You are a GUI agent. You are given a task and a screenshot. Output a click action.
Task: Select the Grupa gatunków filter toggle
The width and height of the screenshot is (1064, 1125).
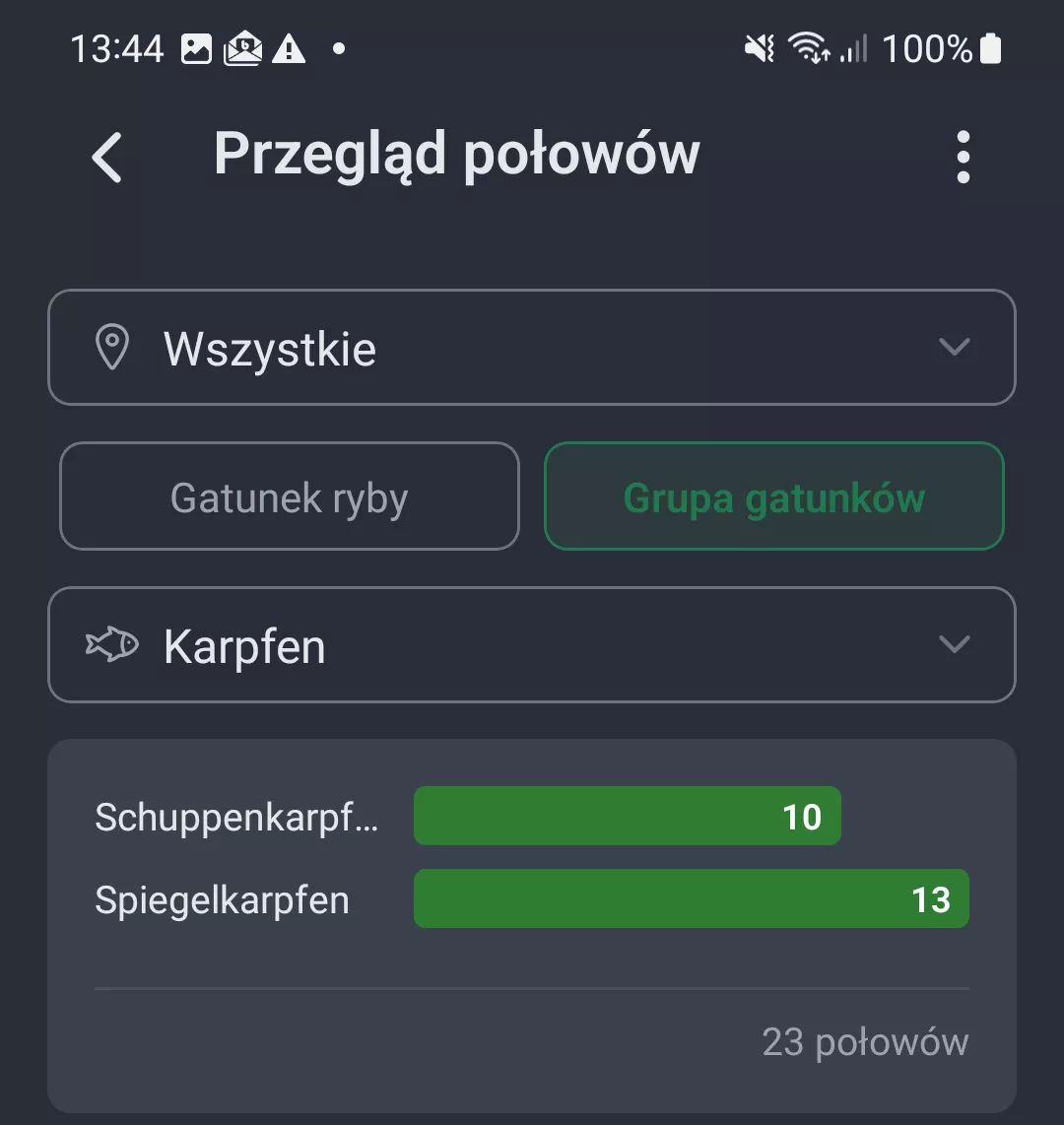point(773,496)
